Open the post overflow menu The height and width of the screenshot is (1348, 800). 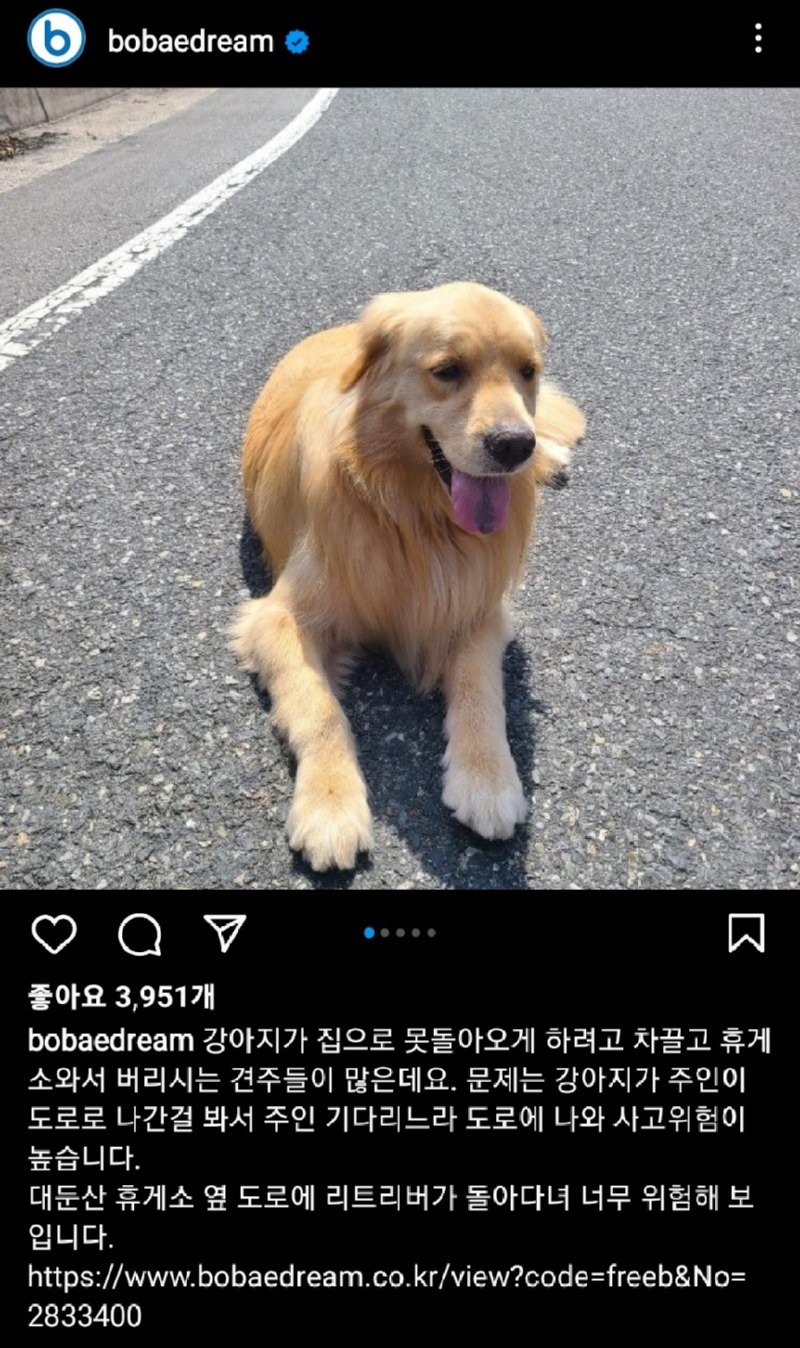[758, 39]
